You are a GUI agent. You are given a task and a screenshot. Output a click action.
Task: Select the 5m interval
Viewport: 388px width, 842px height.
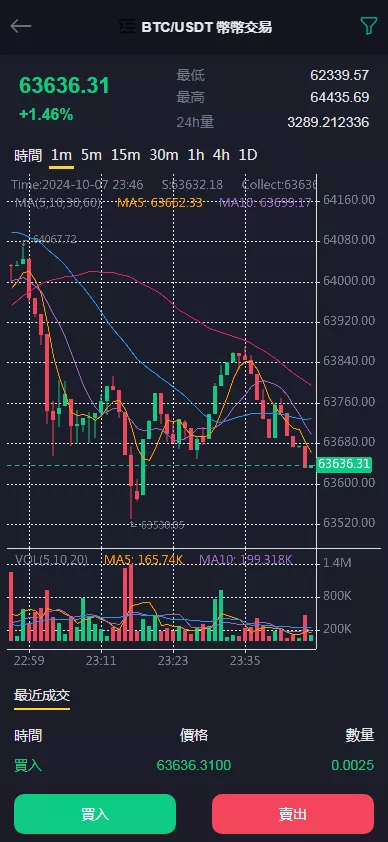coord(91,155)
